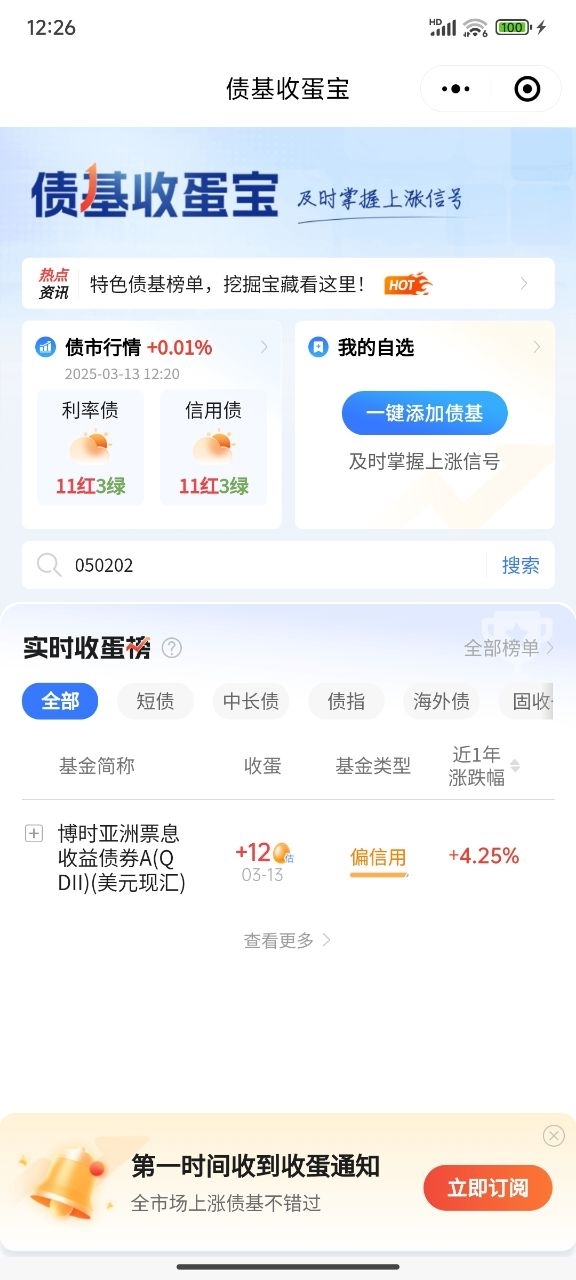
Task: Show help info for 实时收蛋榜
Action: tap(172, 648)
